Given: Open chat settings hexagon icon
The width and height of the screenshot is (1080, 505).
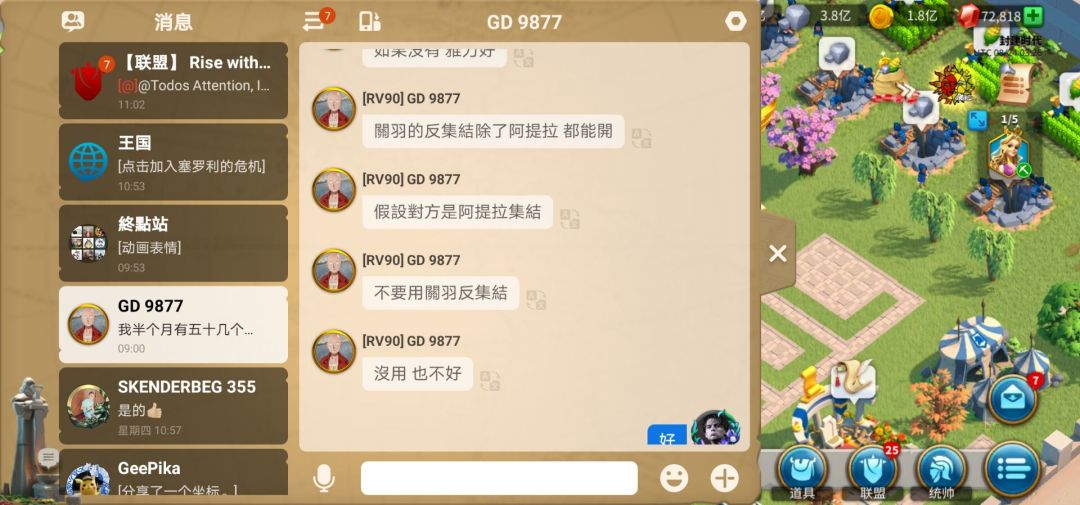Looking at the screenshot, I should (735, 21).
